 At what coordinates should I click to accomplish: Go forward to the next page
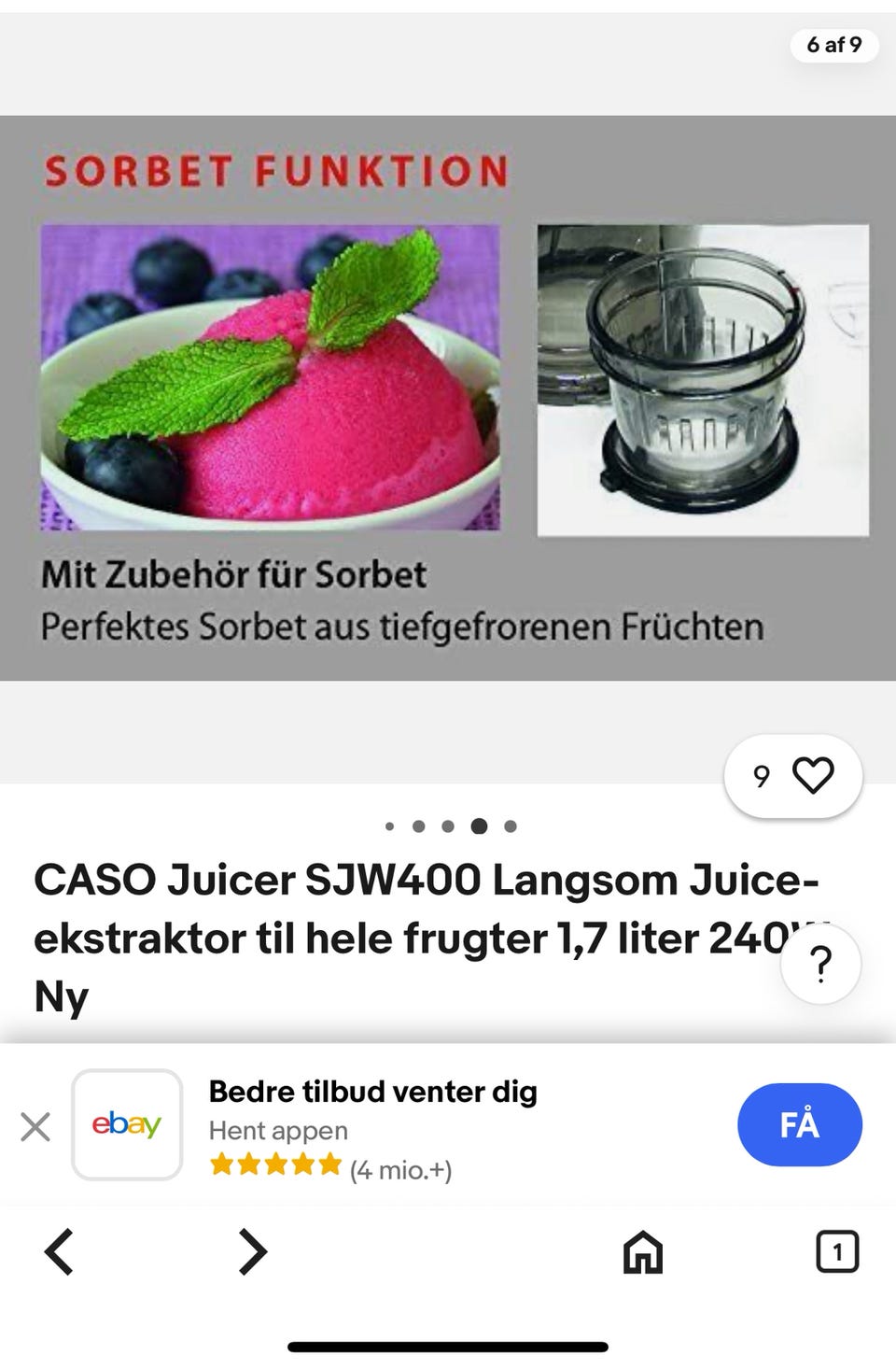(252, 1251)
